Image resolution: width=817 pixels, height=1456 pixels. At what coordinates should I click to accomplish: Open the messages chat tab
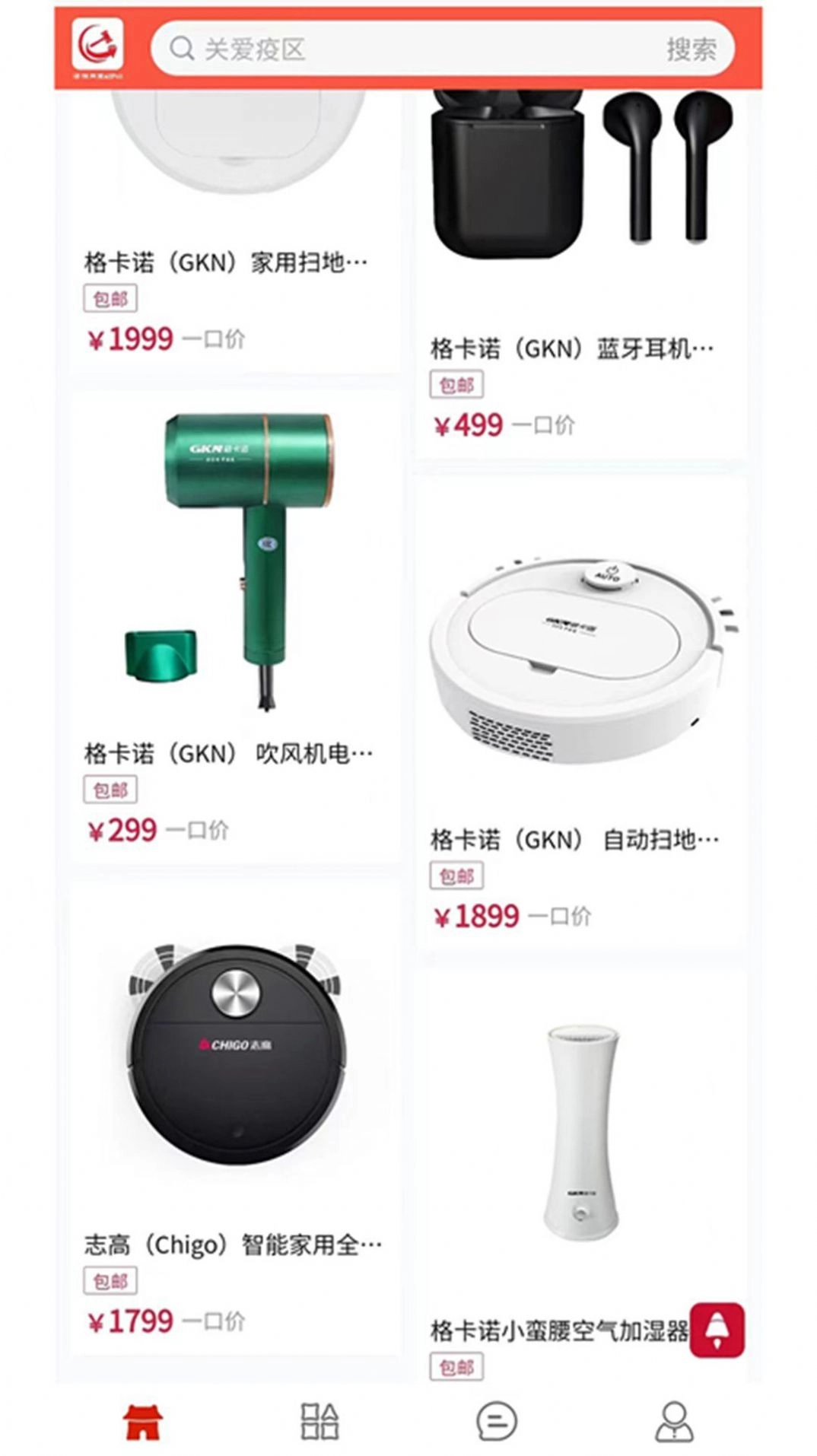497,1421
